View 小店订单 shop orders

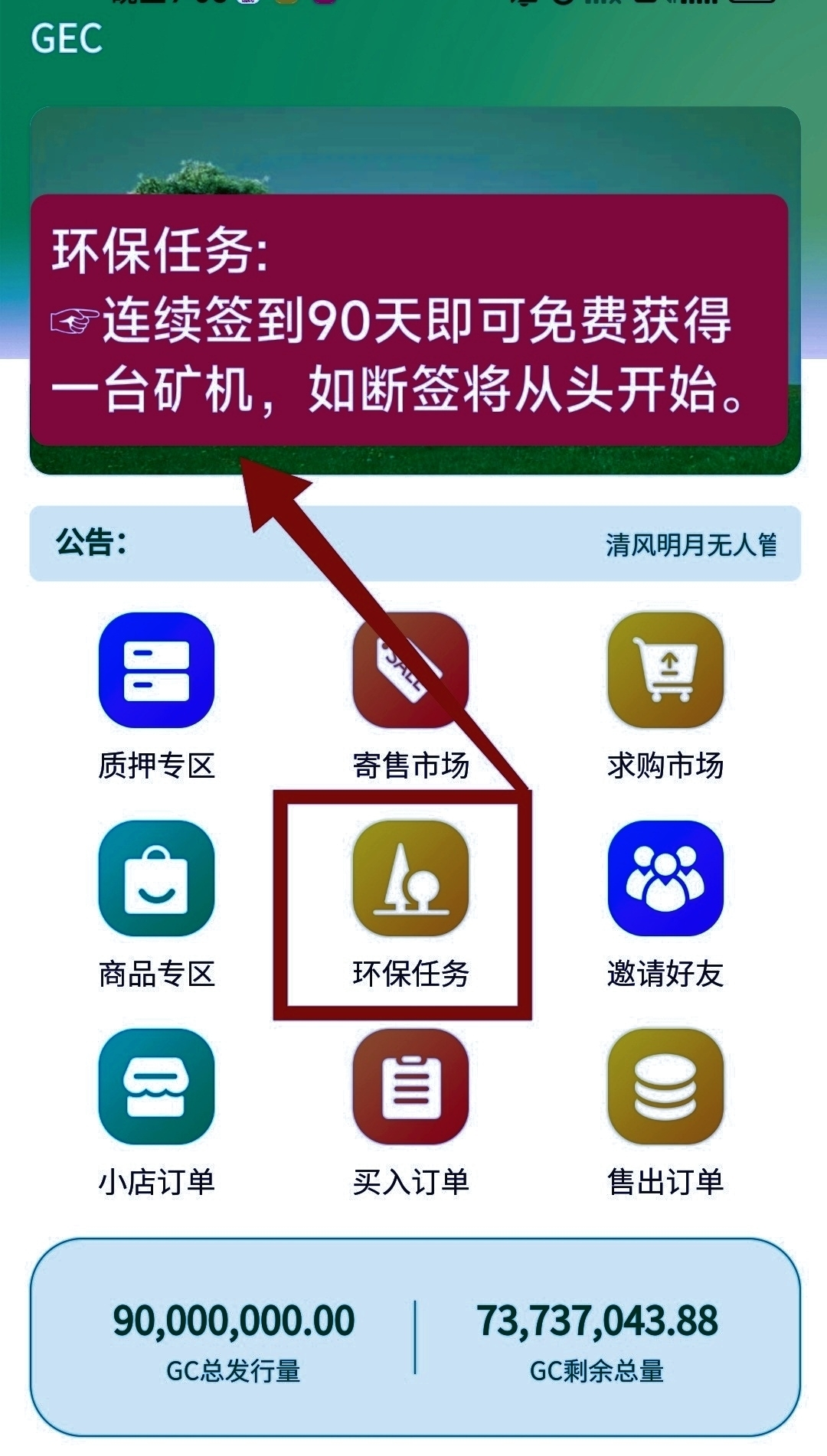pyautogui.click(x=156, y=1087)
